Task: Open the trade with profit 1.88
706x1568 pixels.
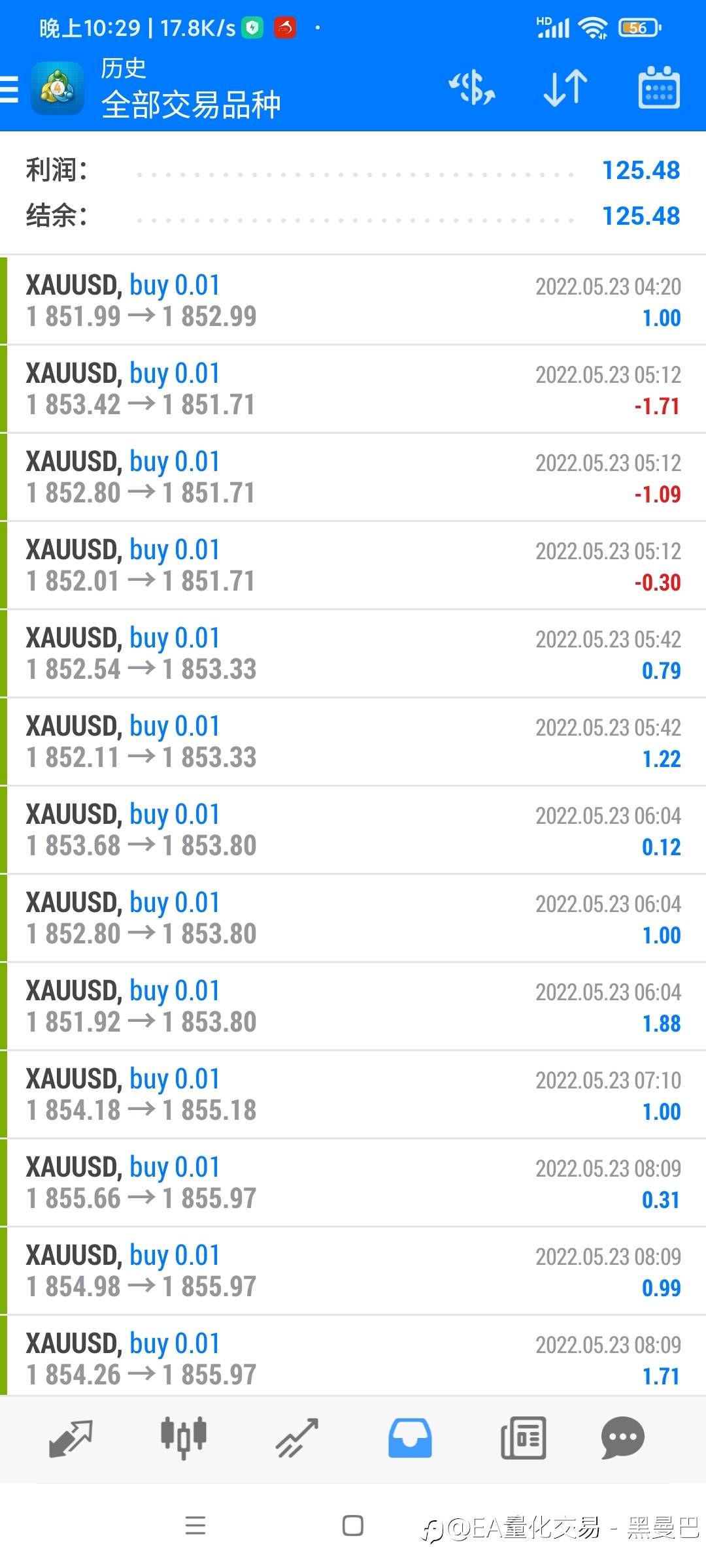Action: click(x=353, y=1006)
